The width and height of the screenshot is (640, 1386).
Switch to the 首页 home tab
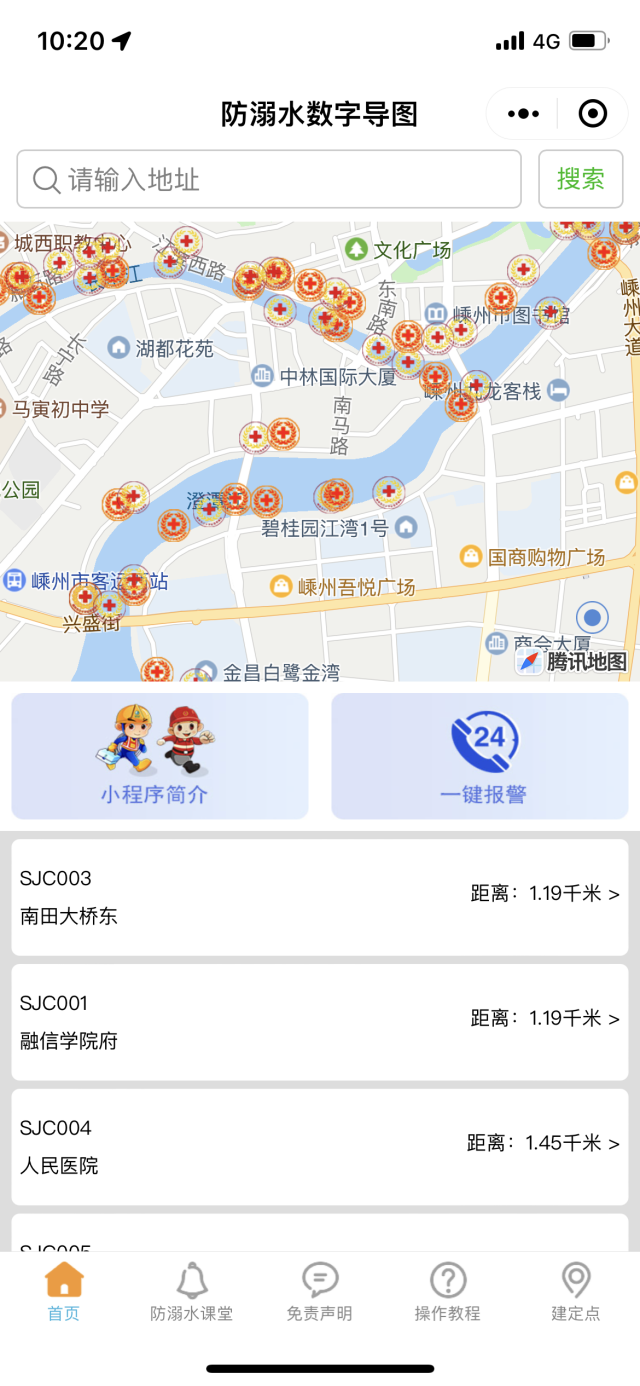click(64, 1292)
